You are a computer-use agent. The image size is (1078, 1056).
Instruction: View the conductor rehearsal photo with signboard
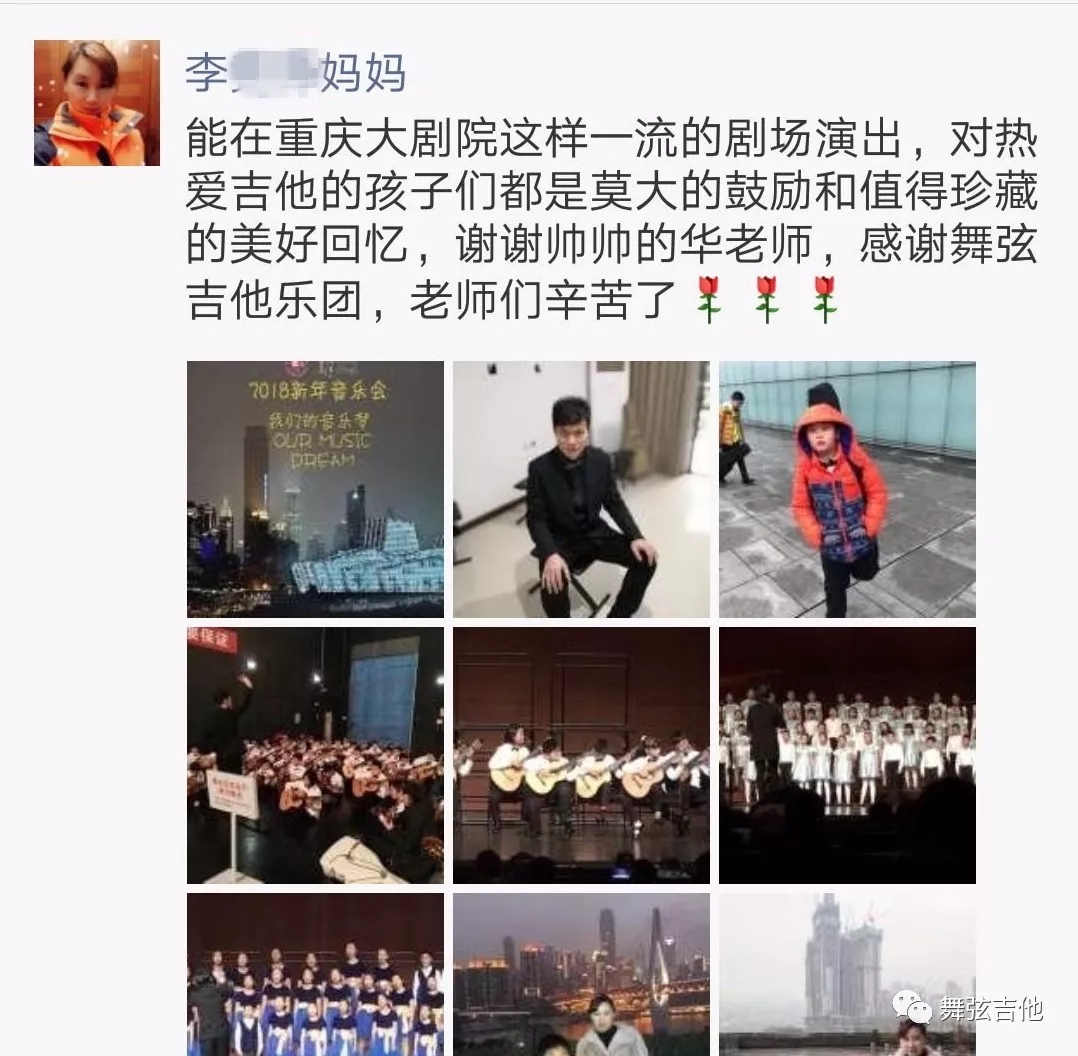(x=315, y=755)
